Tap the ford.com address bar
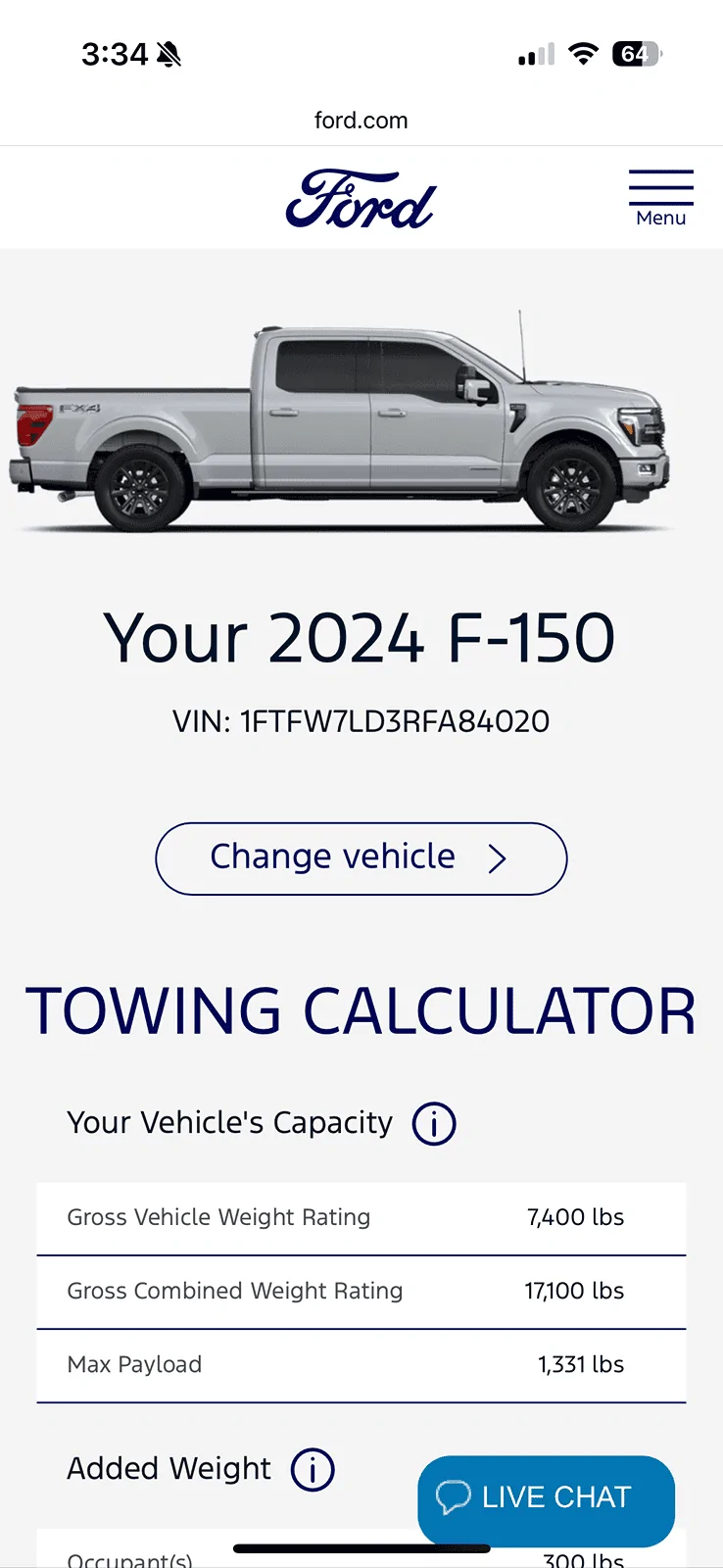 [x=361, y=121]
